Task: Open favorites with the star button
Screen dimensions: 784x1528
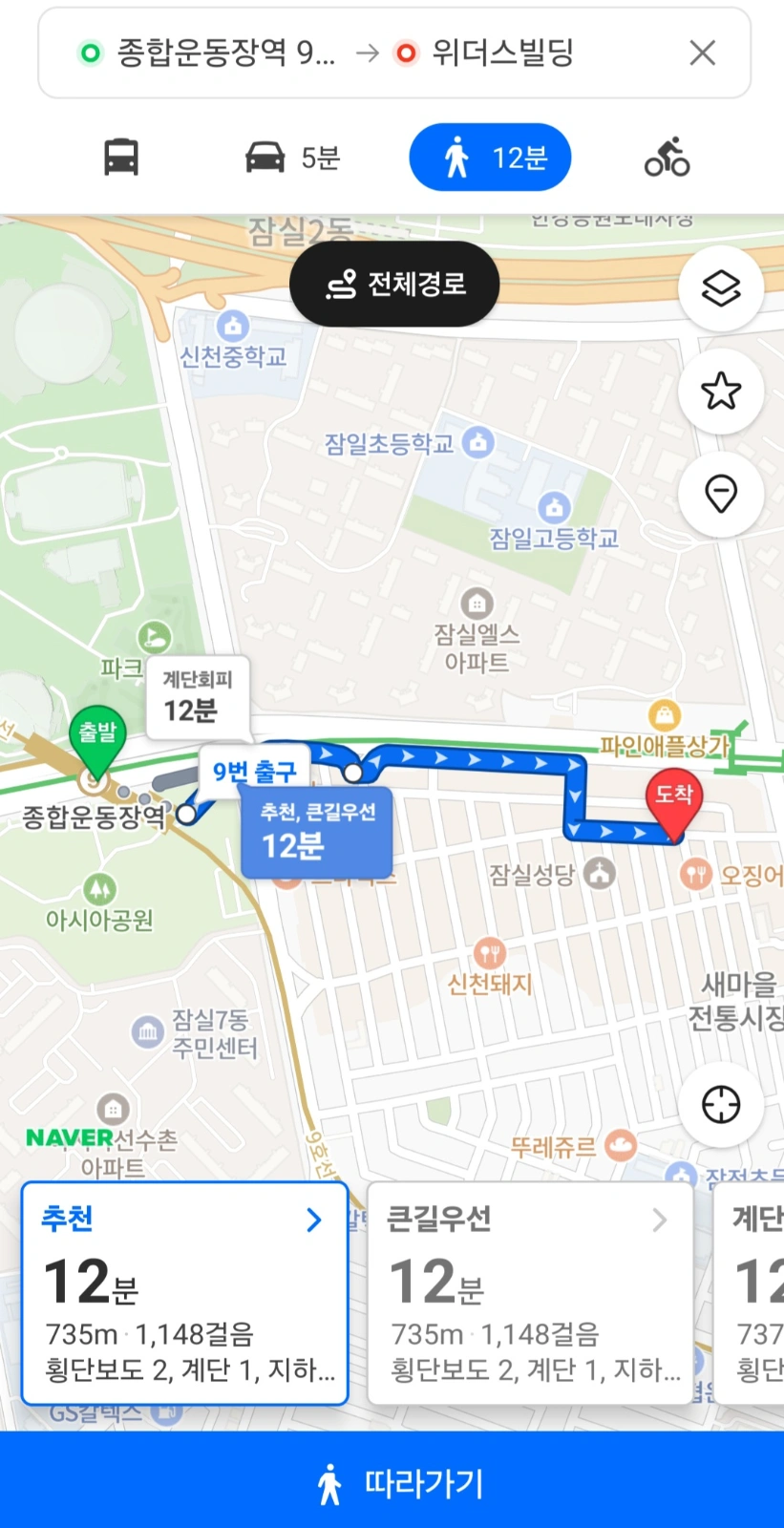Action: 721,391
